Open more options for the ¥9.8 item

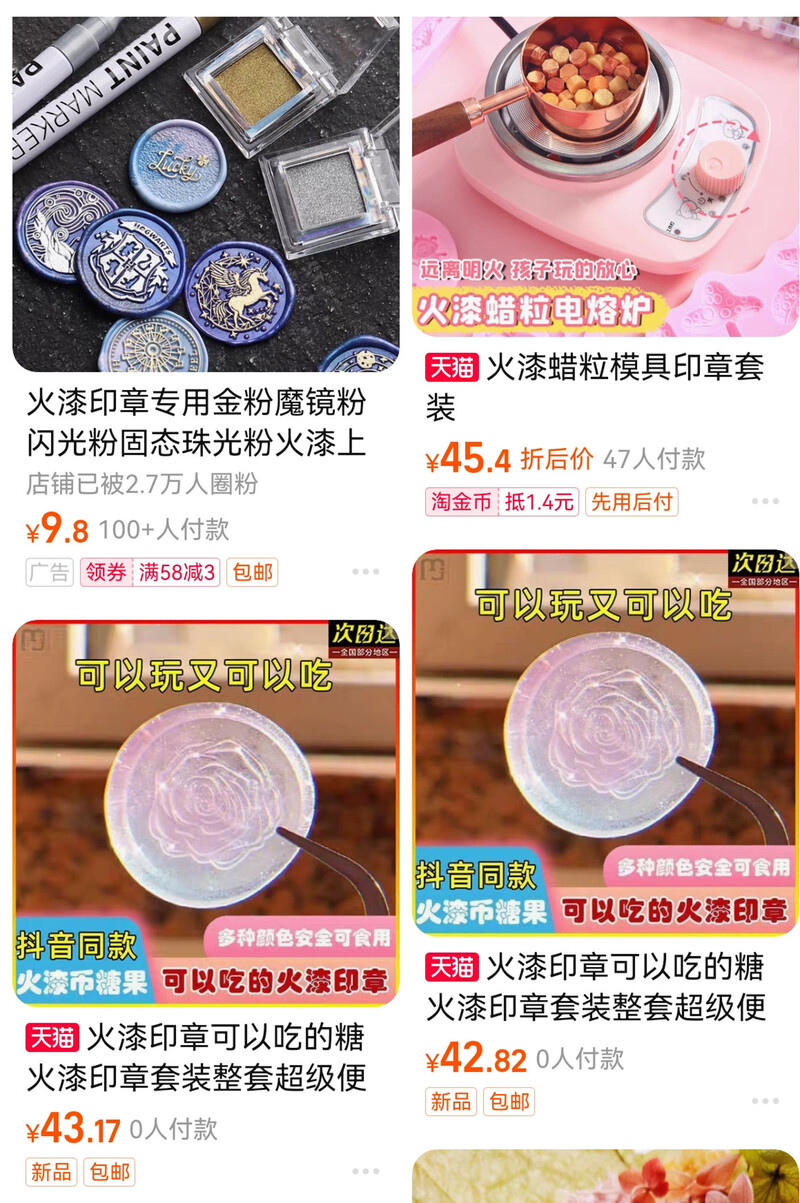(x=365, y=572)
